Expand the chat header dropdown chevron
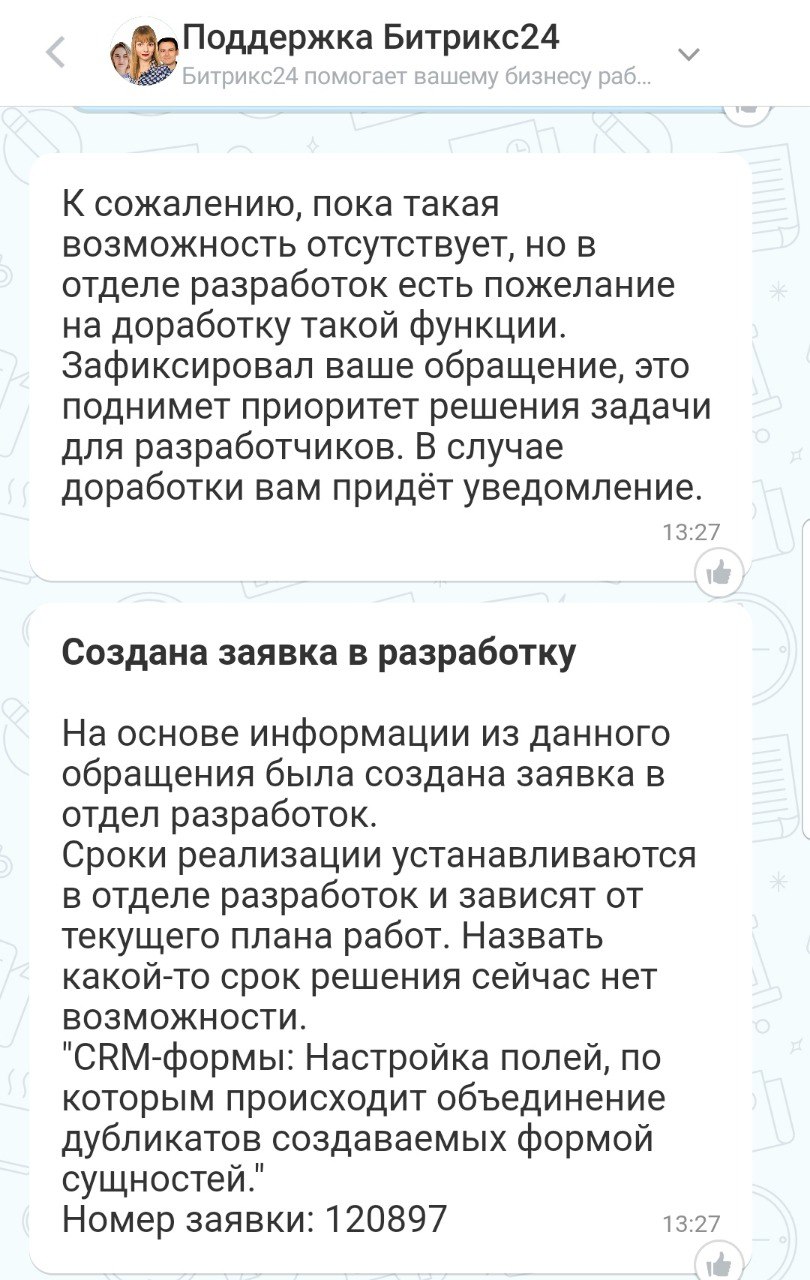 click(689, 53)
